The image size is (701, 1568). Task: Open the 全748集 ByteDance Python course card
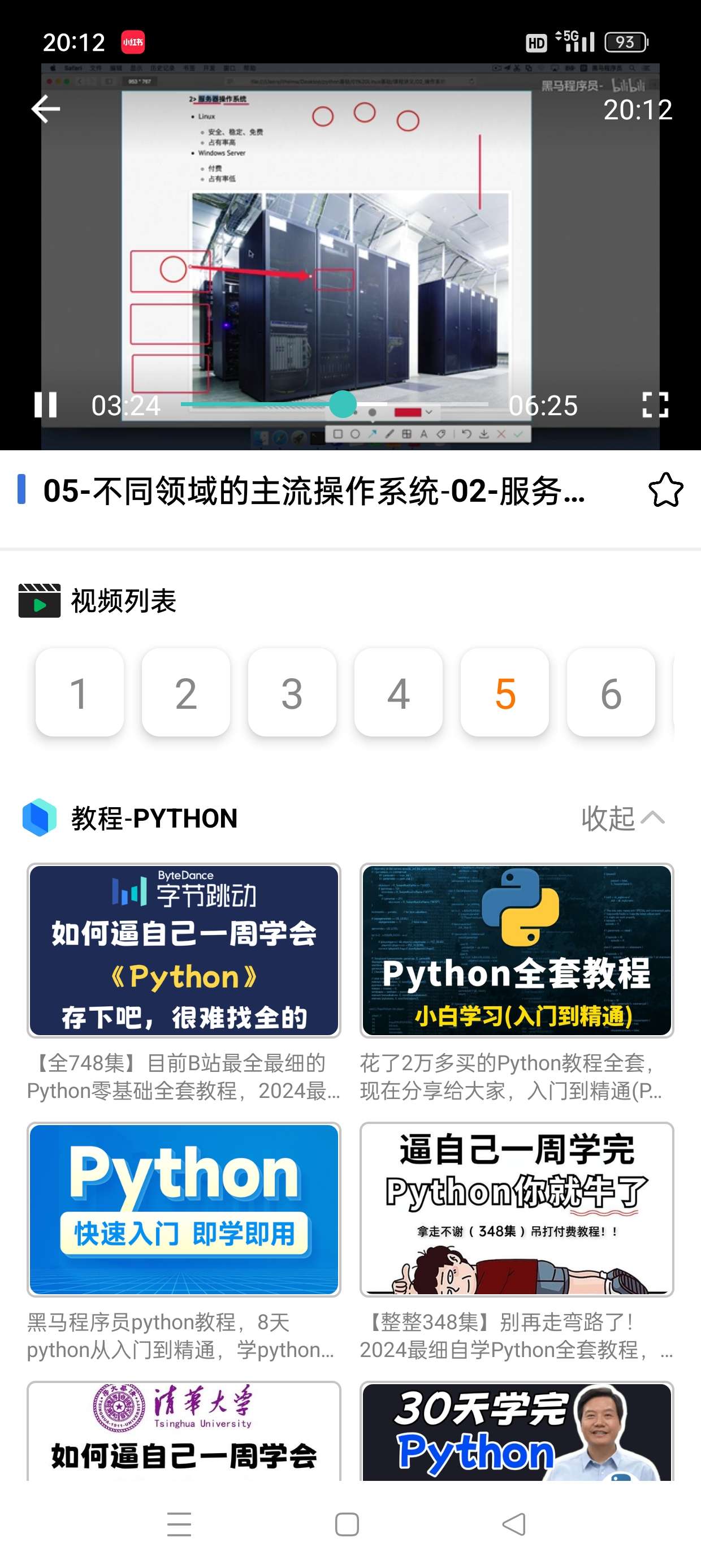click(184, 950)
